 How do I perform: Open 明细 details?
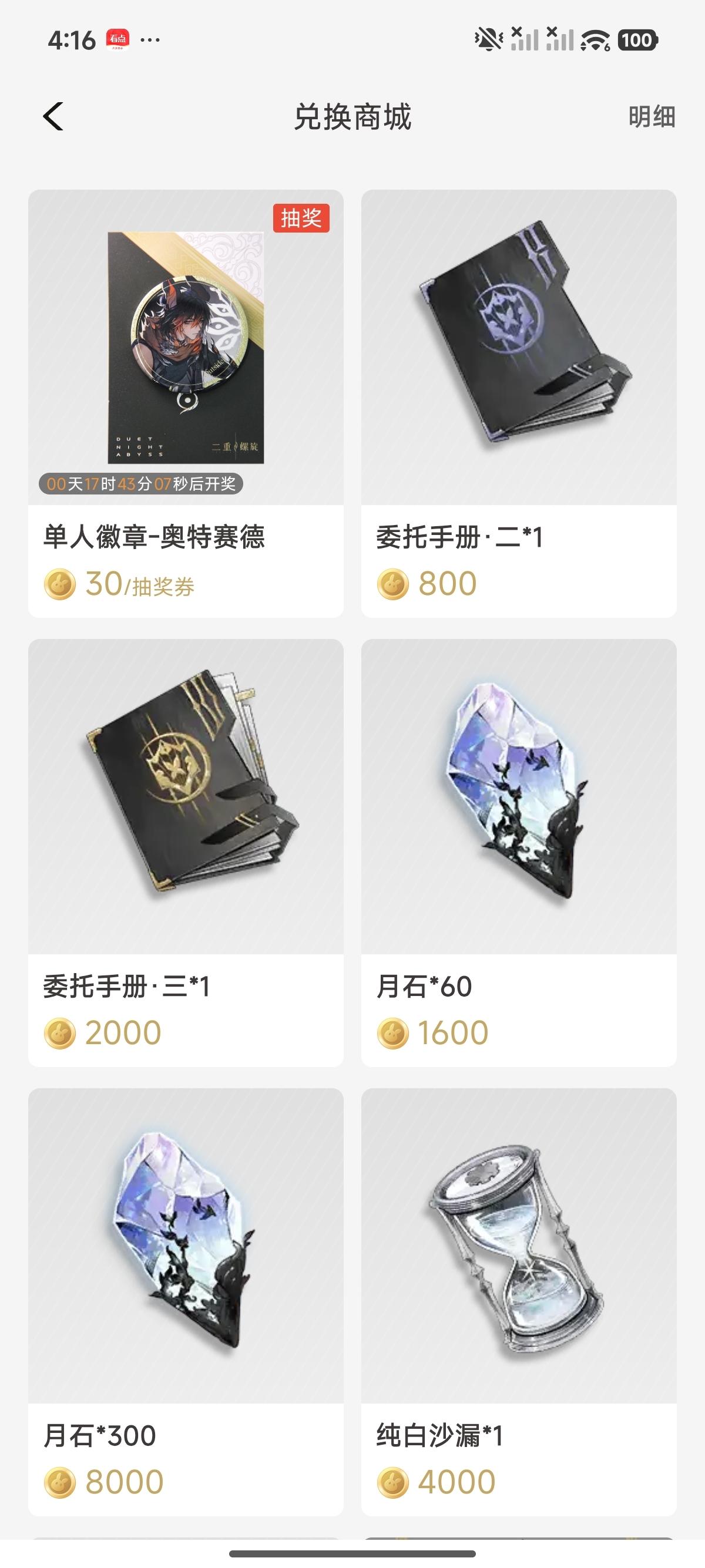point(651,117)
